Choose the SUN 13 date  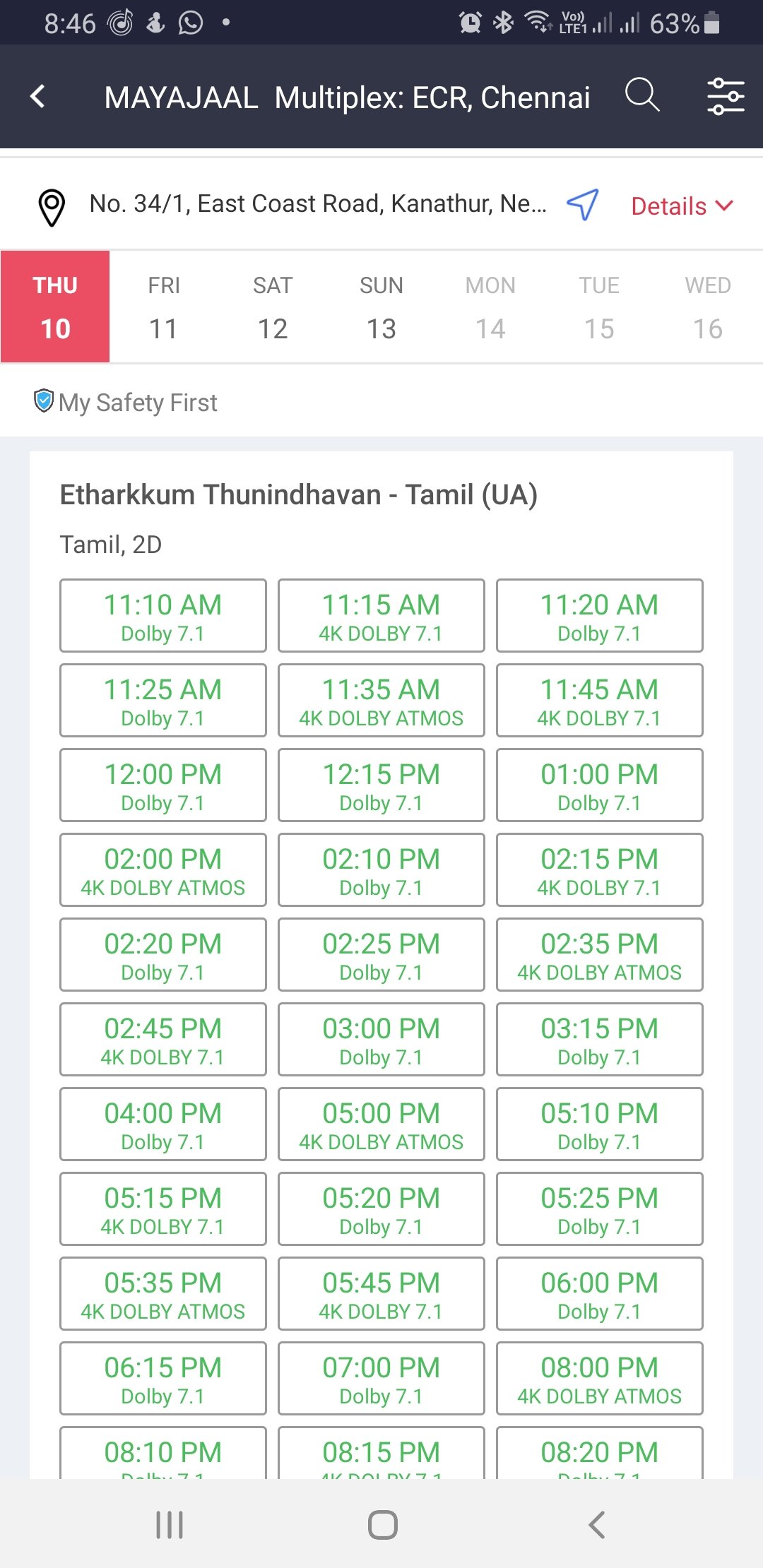point(381,307)
